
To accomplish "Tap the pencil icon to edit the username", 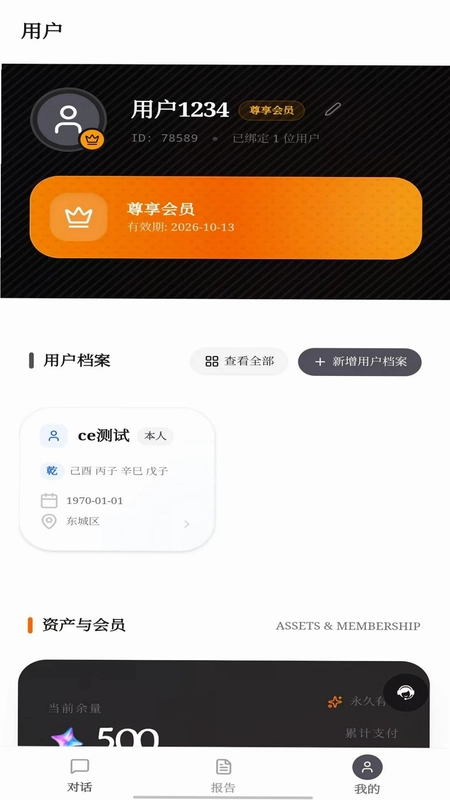I will pyautogui.click(x=333, y=109).
